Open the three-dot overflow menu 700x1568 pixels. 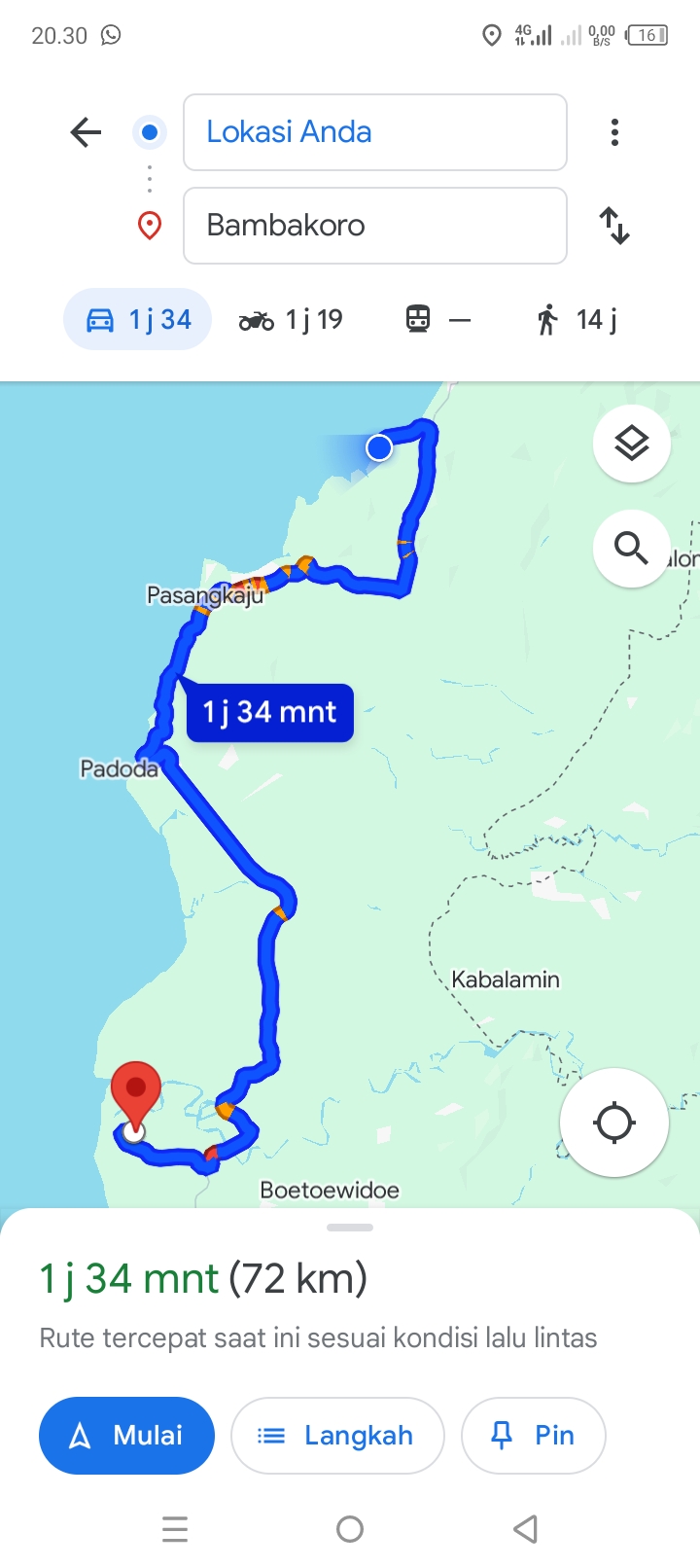pyautogui.click(x=614, y=132)
